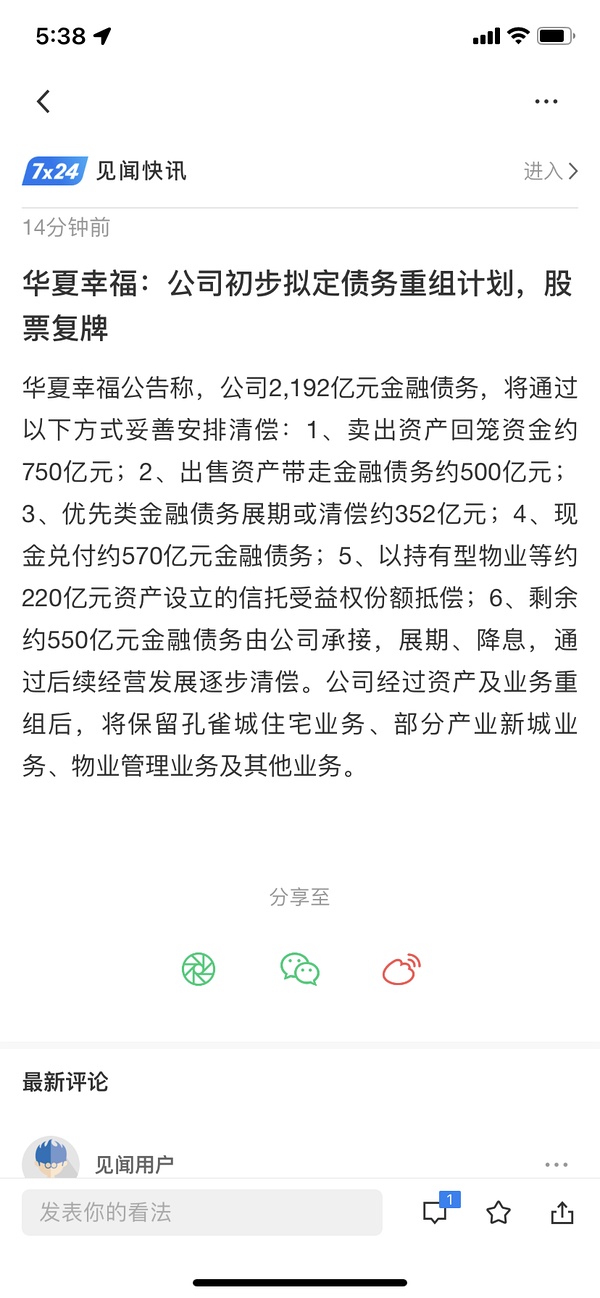
Task: Enter the 见闻快讯 channel
Action: click(x=550, y=171)
